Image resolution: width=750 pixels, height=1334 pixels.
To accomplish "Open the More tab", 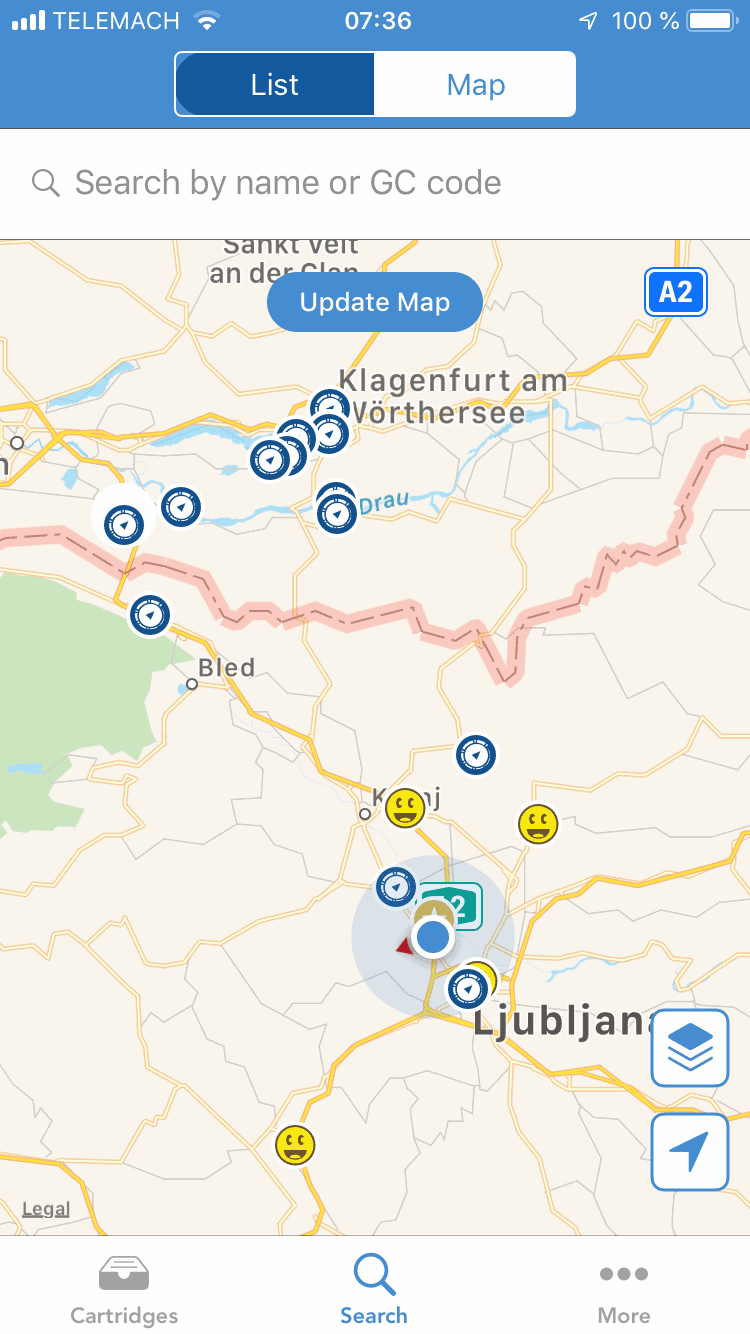I will coord(624,1290).
